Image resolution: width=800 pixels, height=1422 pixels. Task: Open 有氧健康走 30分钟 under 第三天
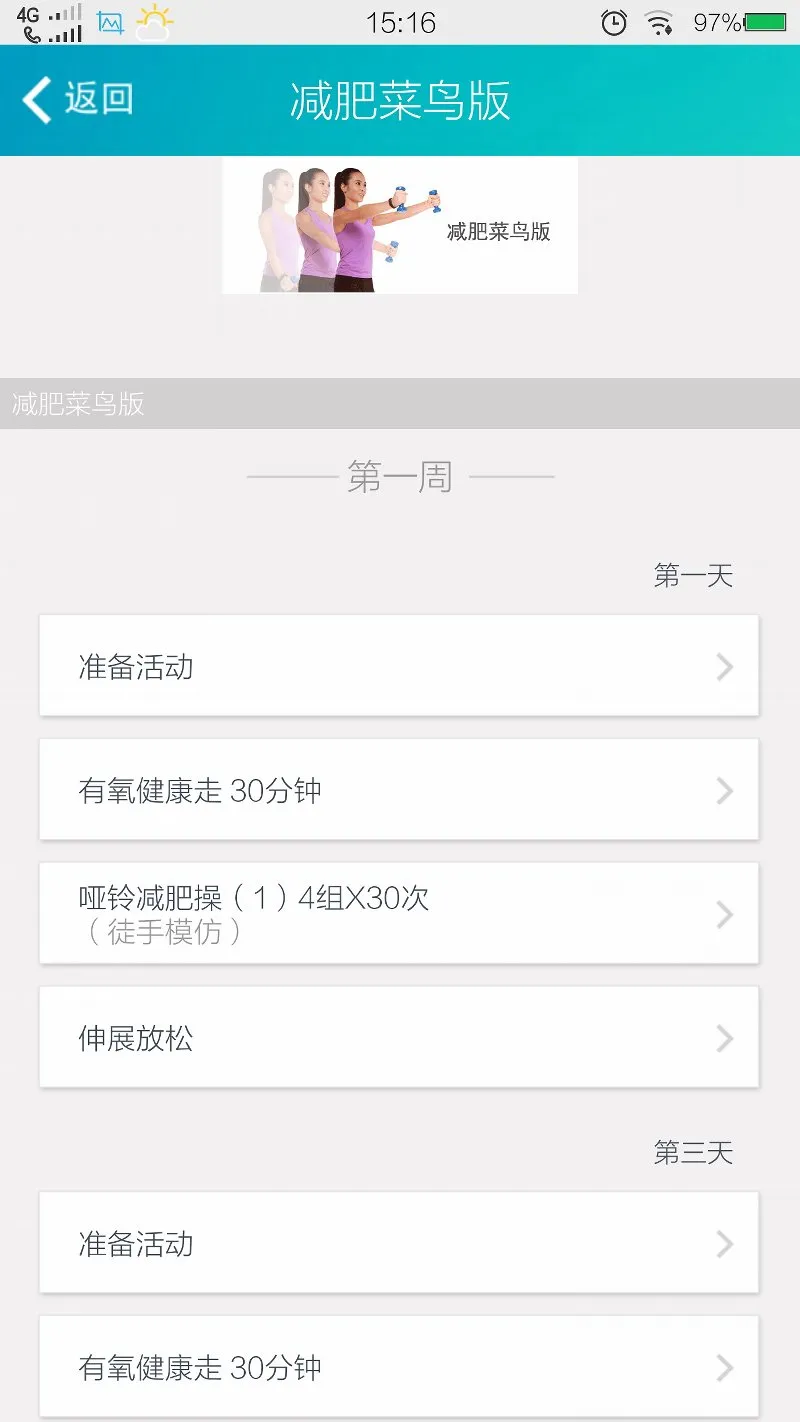click(x=399, y=1367)
